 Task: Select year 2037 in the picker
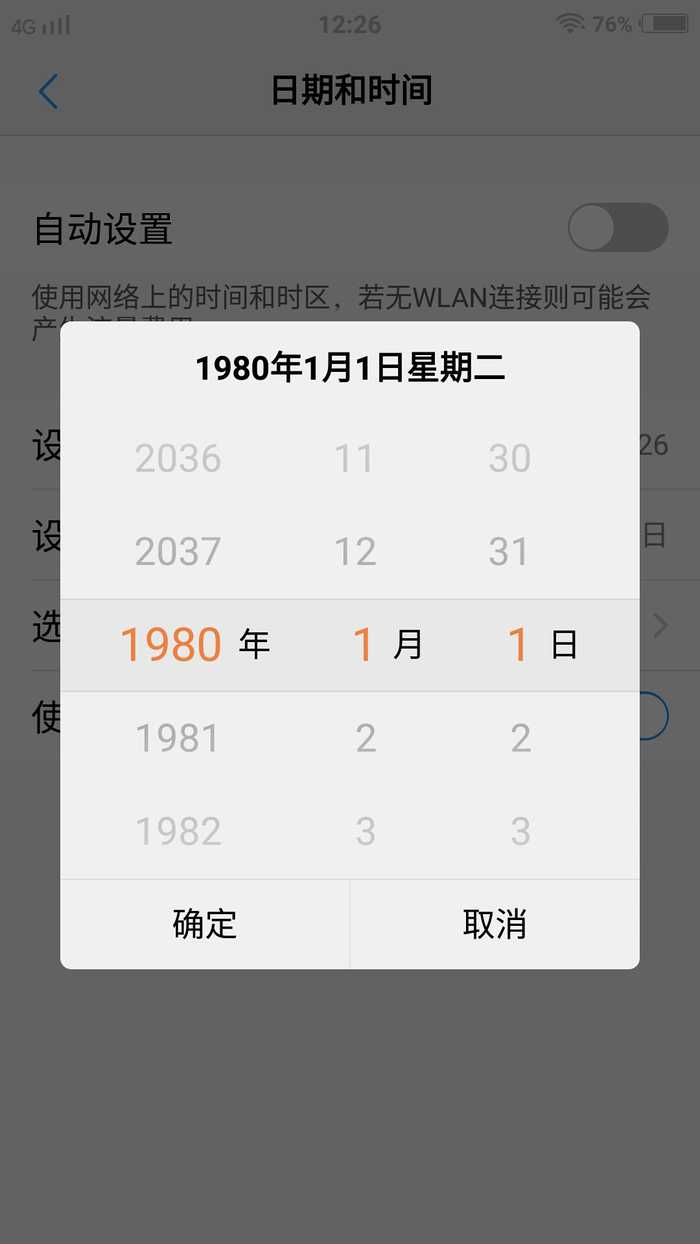click(178, 551)
